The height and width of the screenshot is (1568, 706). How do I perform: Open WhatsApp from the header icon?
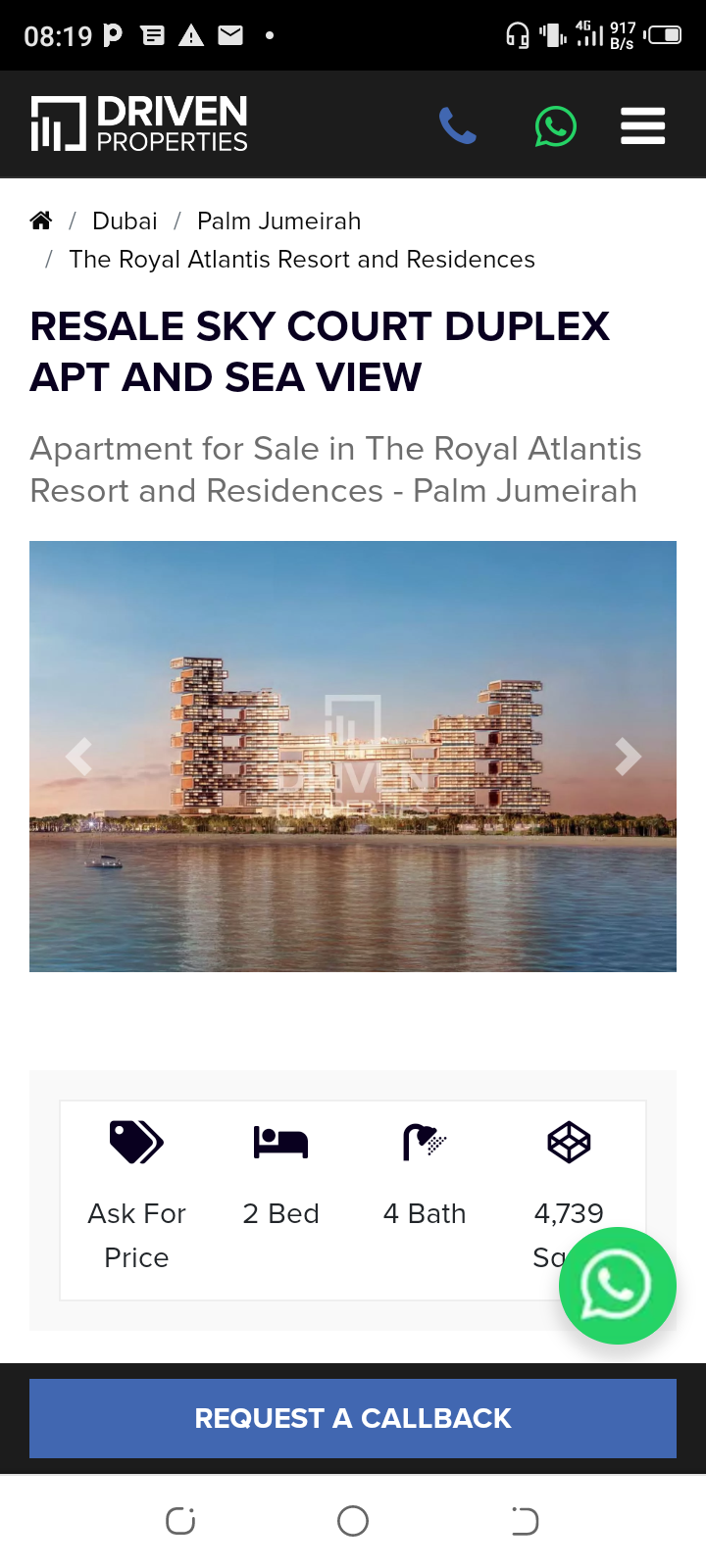pyautogui.click(x=555, y=126)
